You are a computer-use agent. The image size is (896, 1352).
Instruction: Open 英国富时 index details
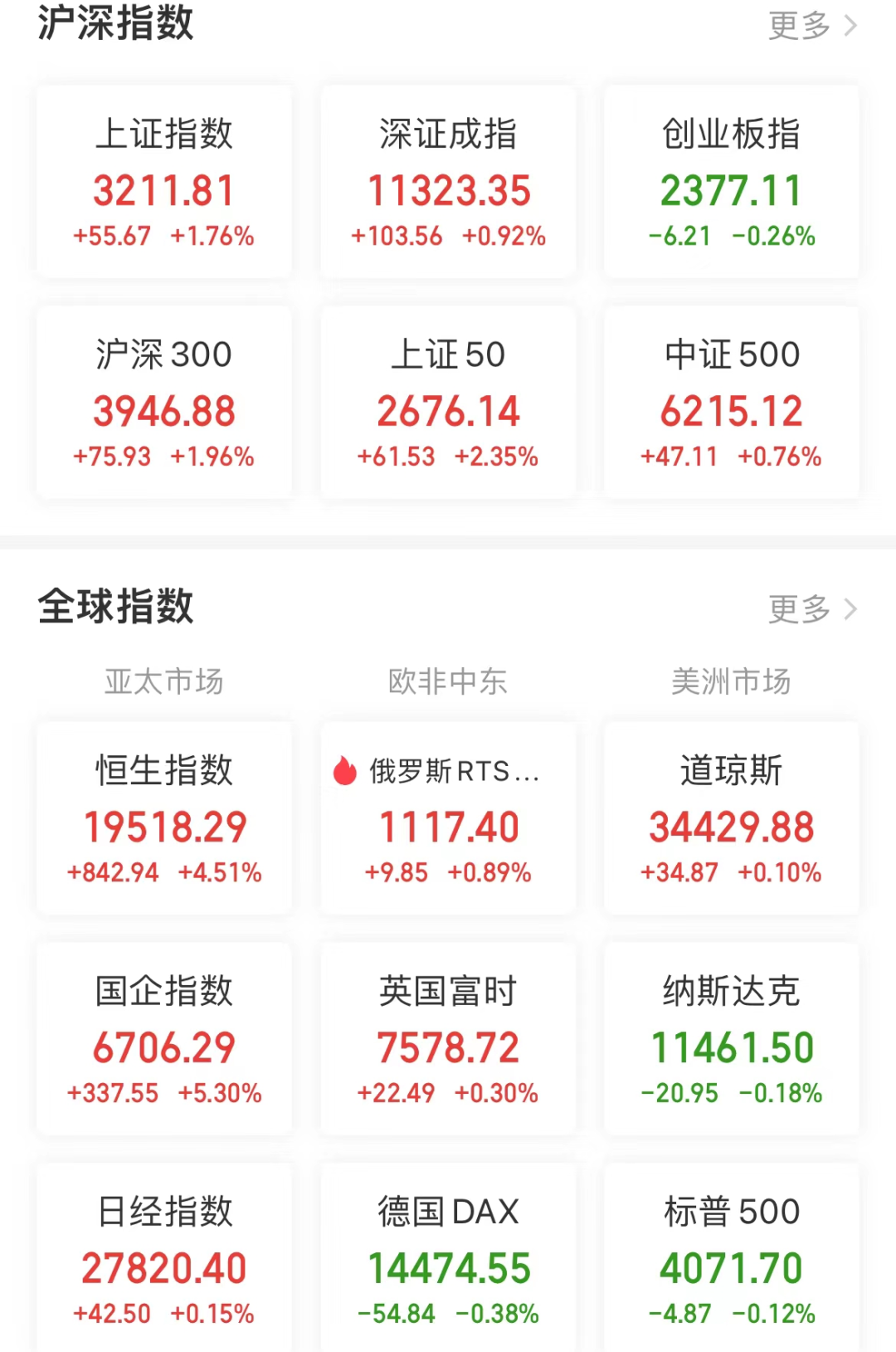click(x=448, y=1039)
